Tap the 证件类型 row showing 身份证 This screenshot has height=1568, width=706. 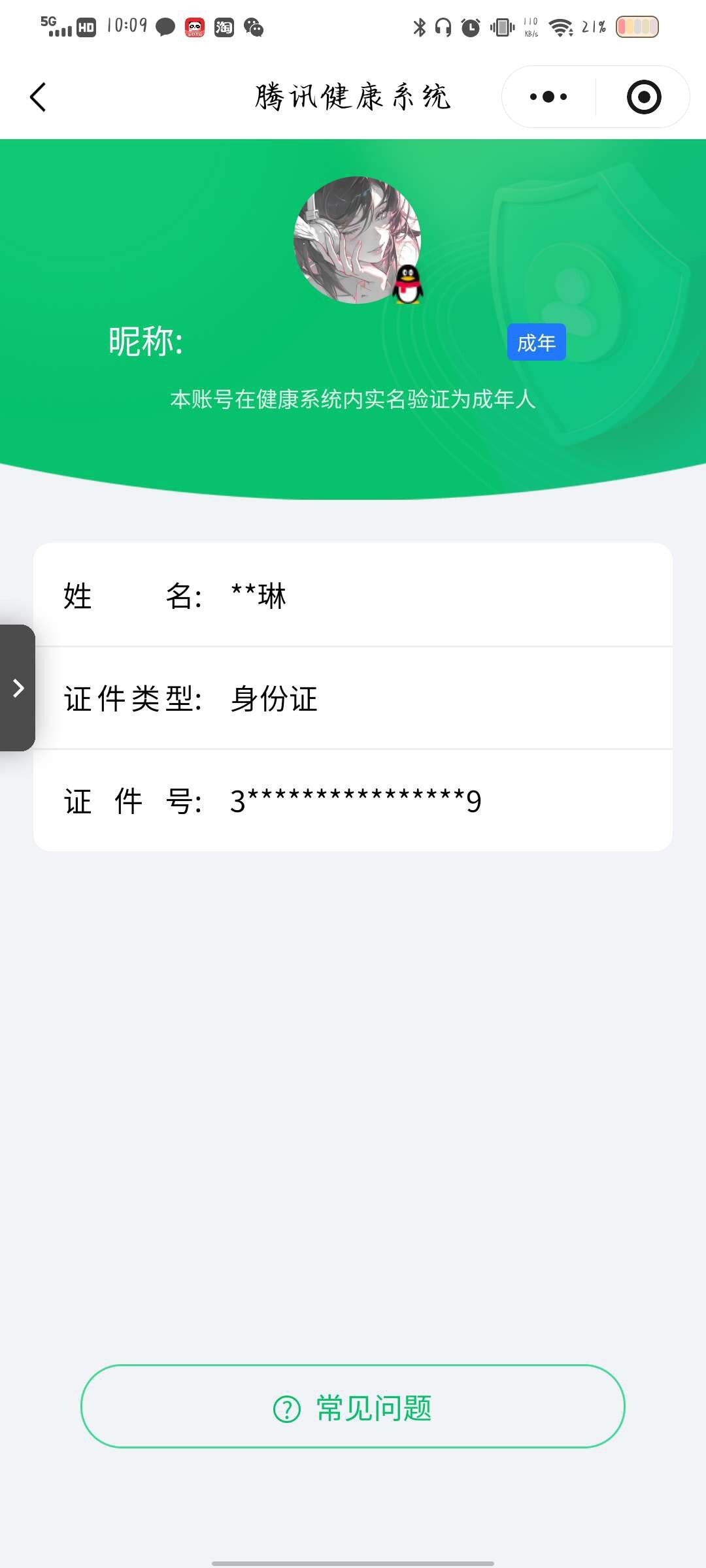tap(353, 698)
